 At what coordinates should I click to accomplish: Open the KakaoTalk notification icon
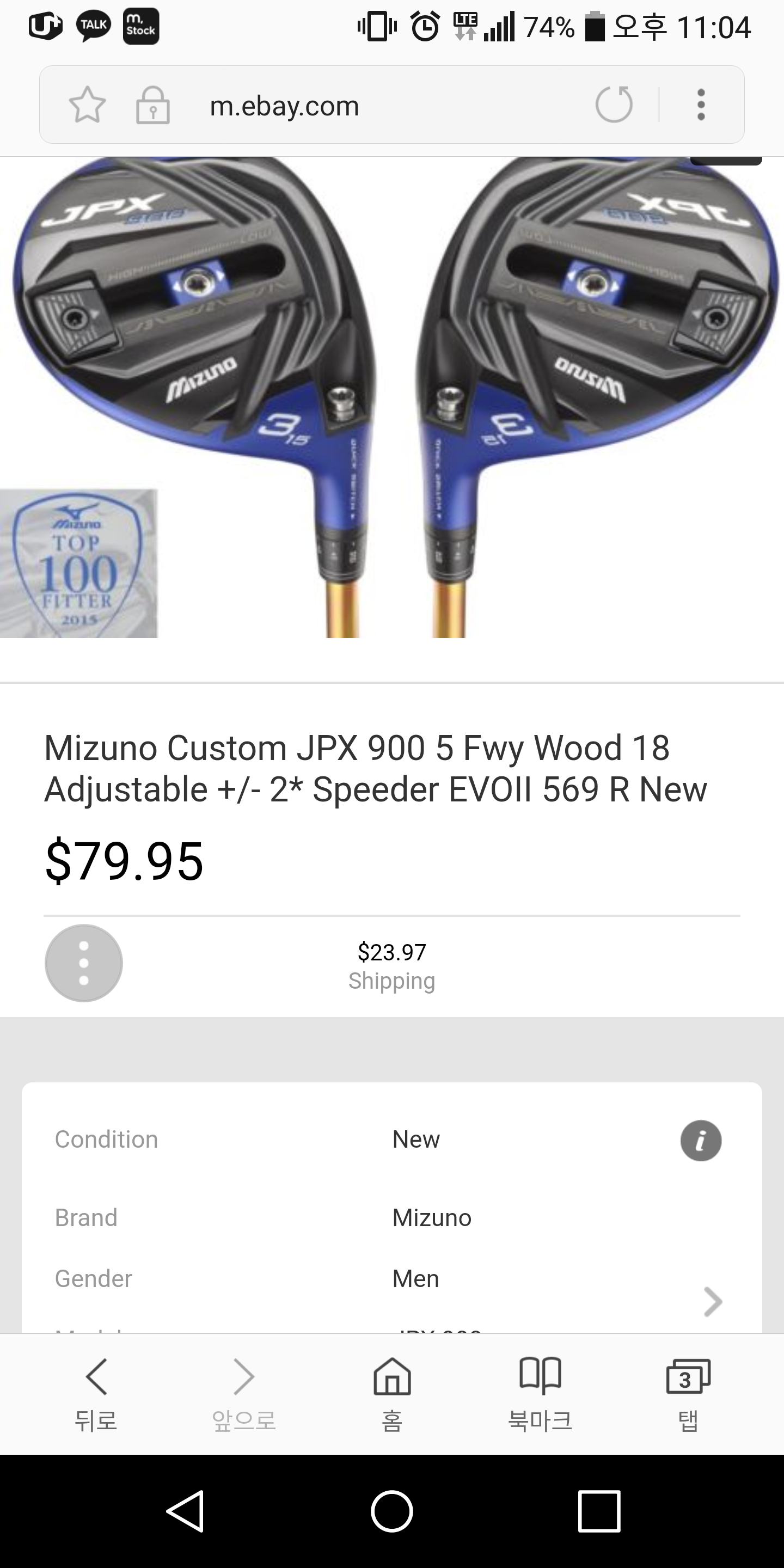tap(94, 26)
